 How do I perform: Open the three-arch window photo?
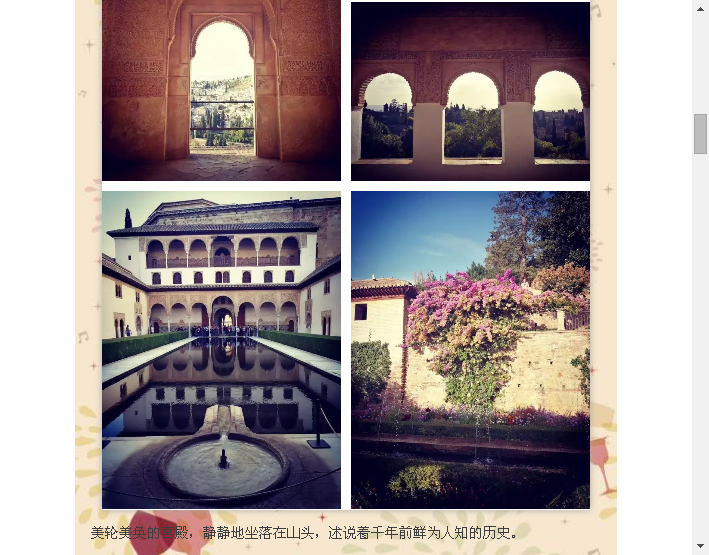tap(470, 91)
